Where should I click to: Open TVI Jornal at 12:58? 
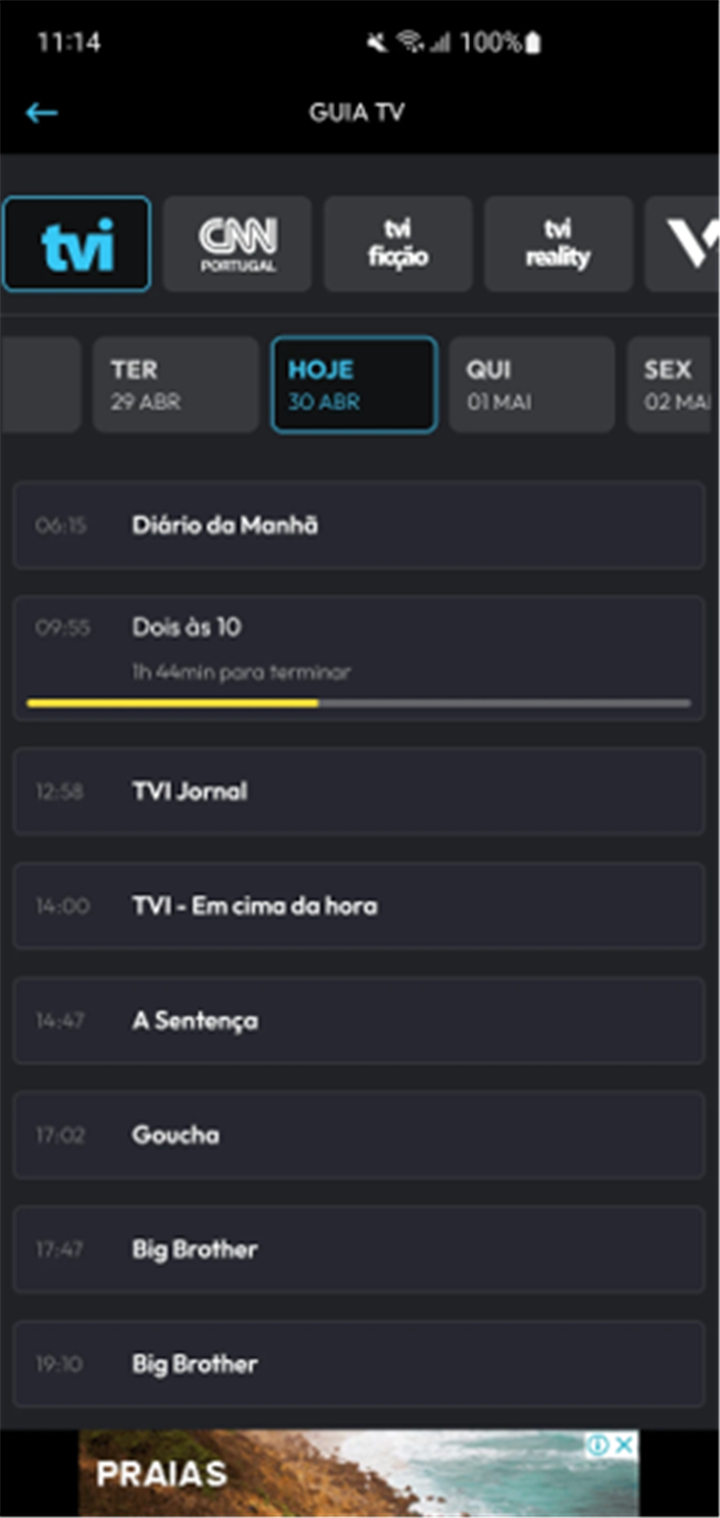[x=359, y=791]
